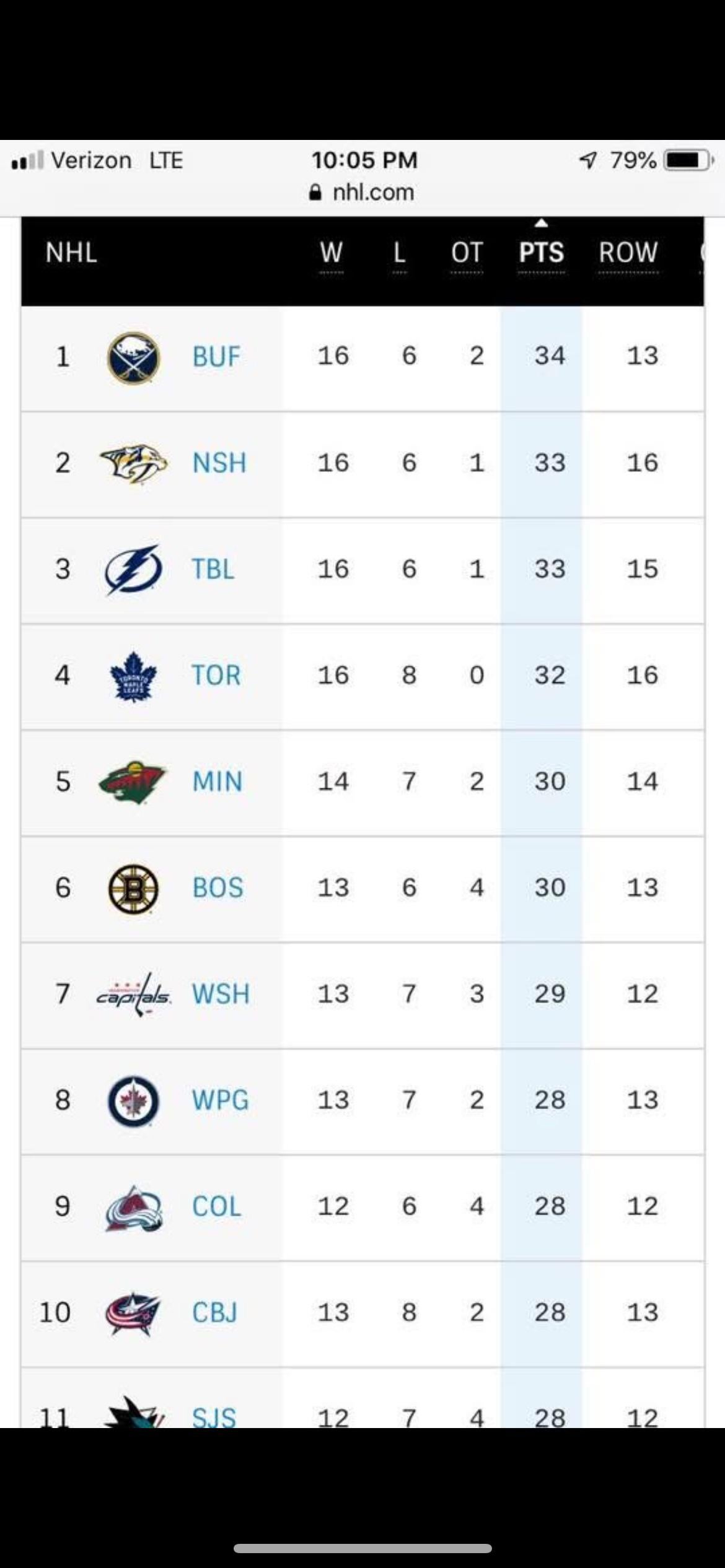
Task: Open the BOS team link
Action: click(217, 888)
